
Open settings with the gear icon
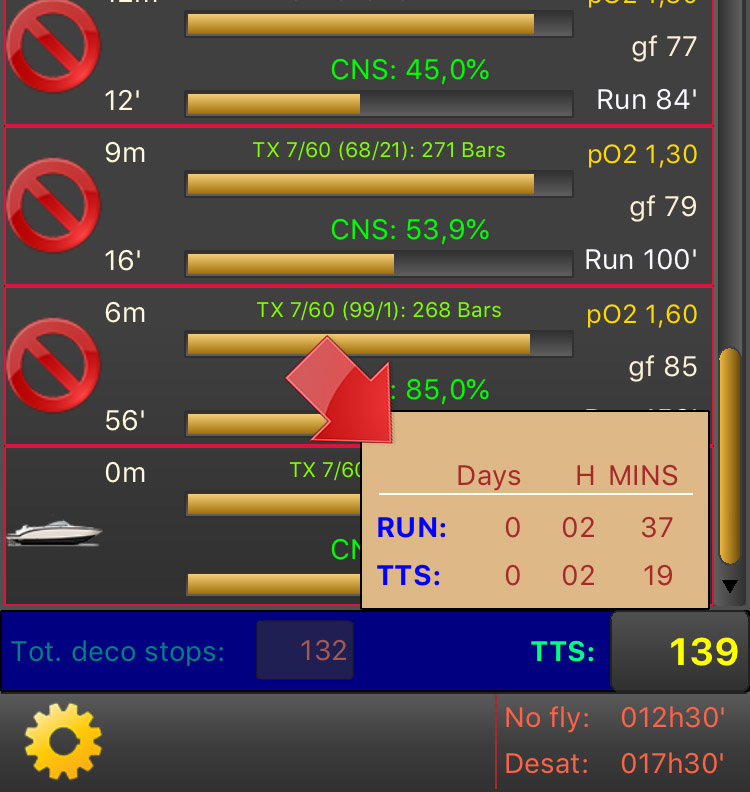click(x=63, y=742)
